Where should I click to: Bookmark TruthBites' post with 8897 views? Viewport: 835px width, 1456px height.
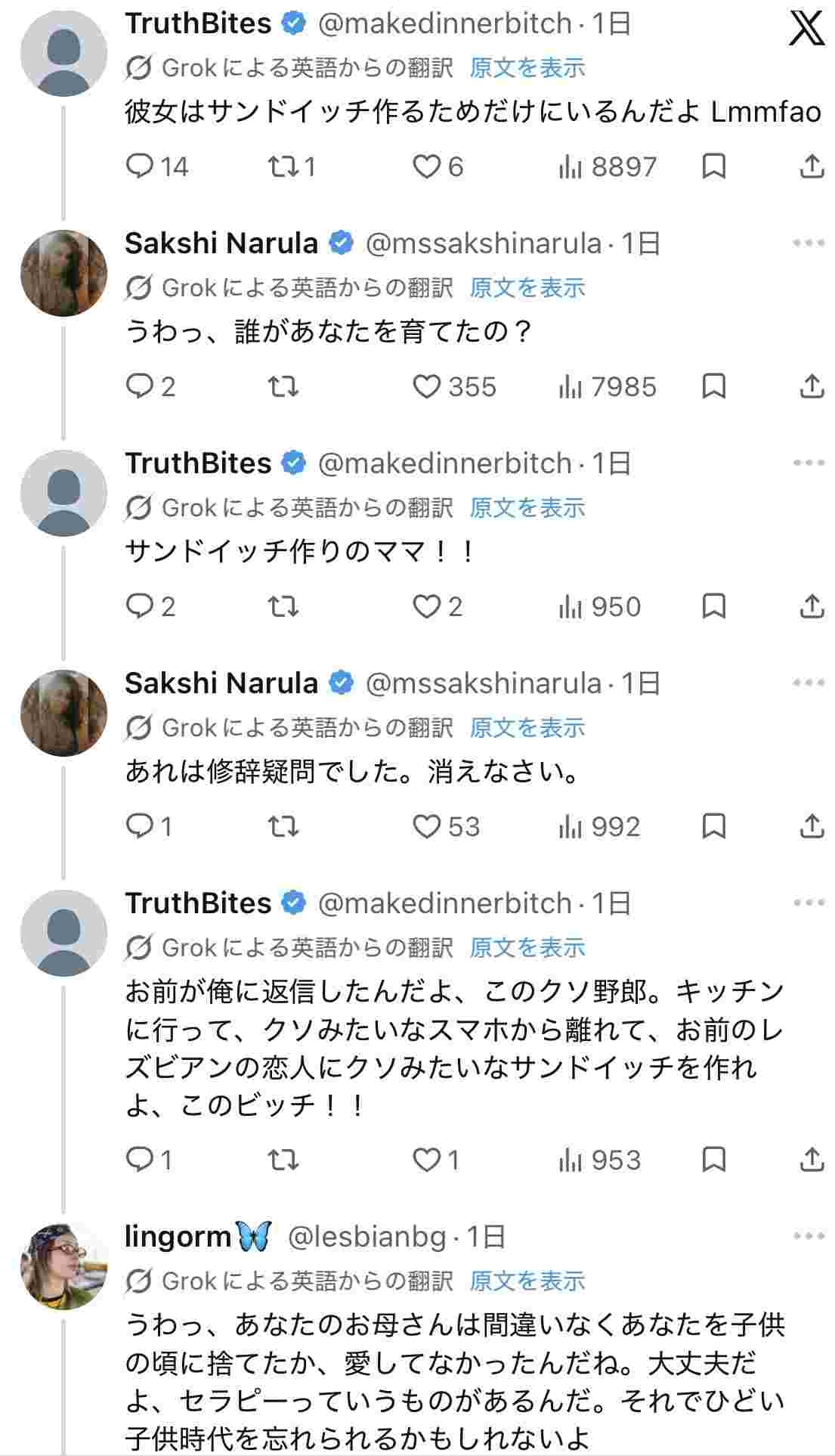click(713, 166)
